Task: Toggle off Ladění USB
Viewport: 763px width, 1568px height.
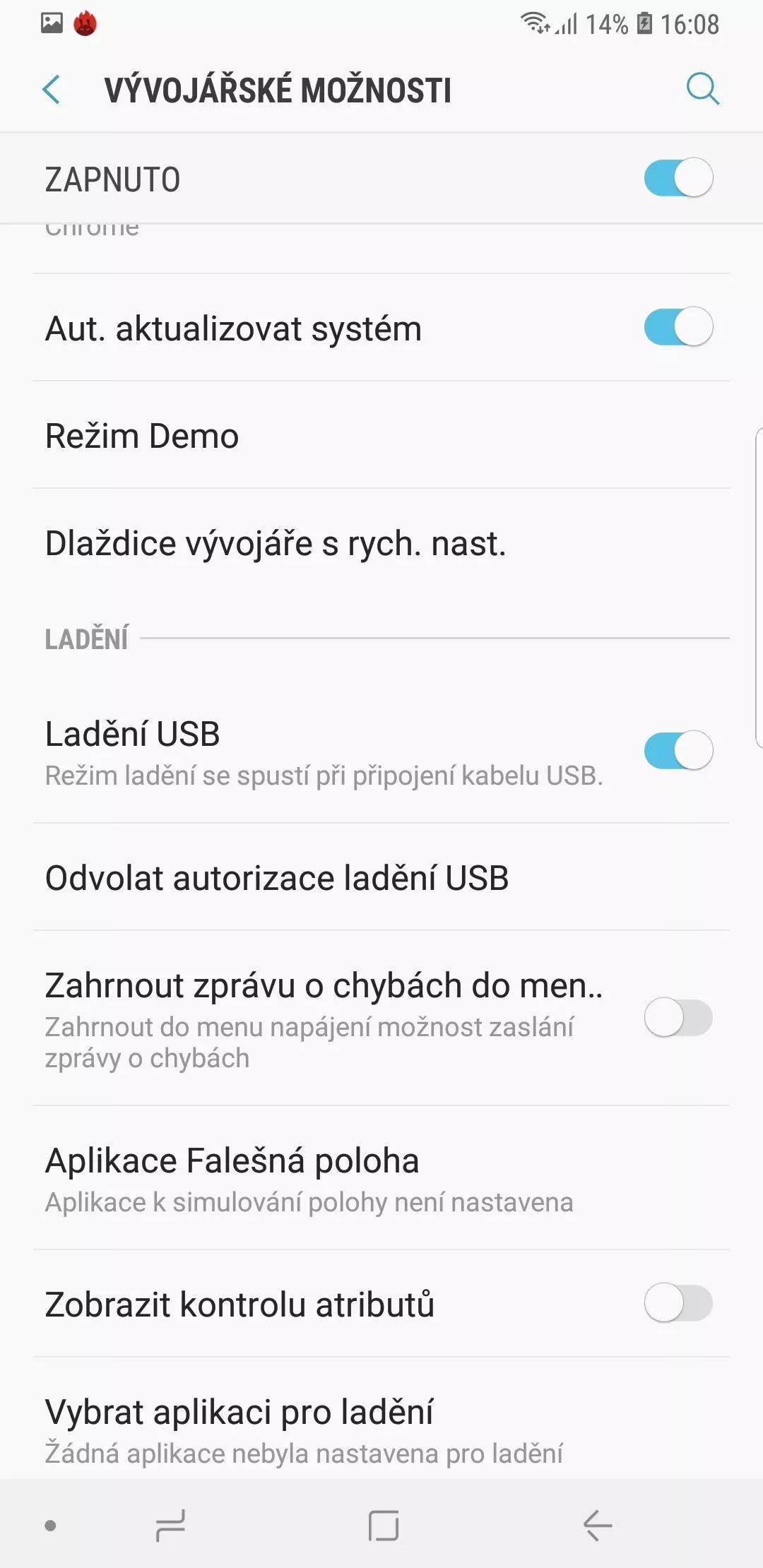Action: (678, 750)
